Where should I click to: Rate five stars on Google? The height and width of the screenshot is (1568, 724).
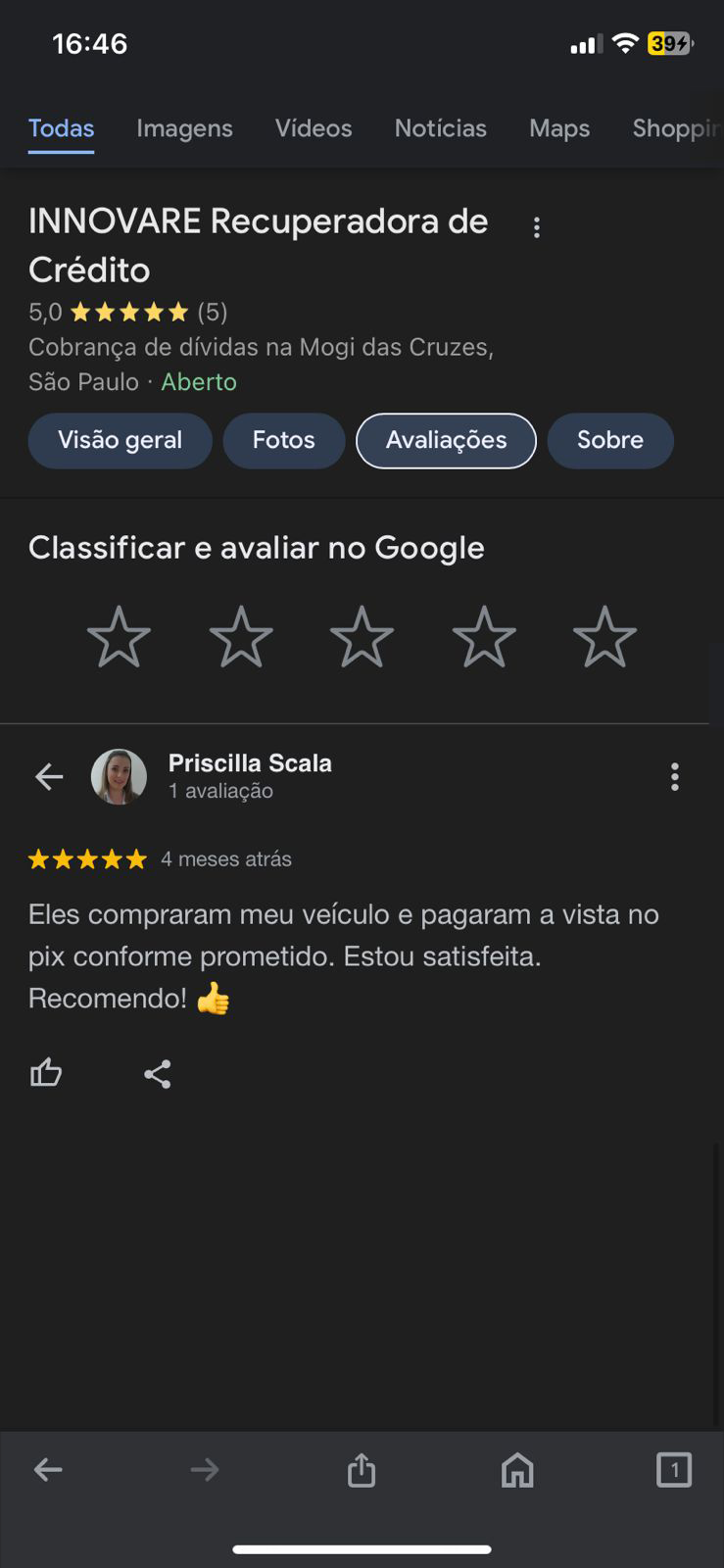coord(604,637)
